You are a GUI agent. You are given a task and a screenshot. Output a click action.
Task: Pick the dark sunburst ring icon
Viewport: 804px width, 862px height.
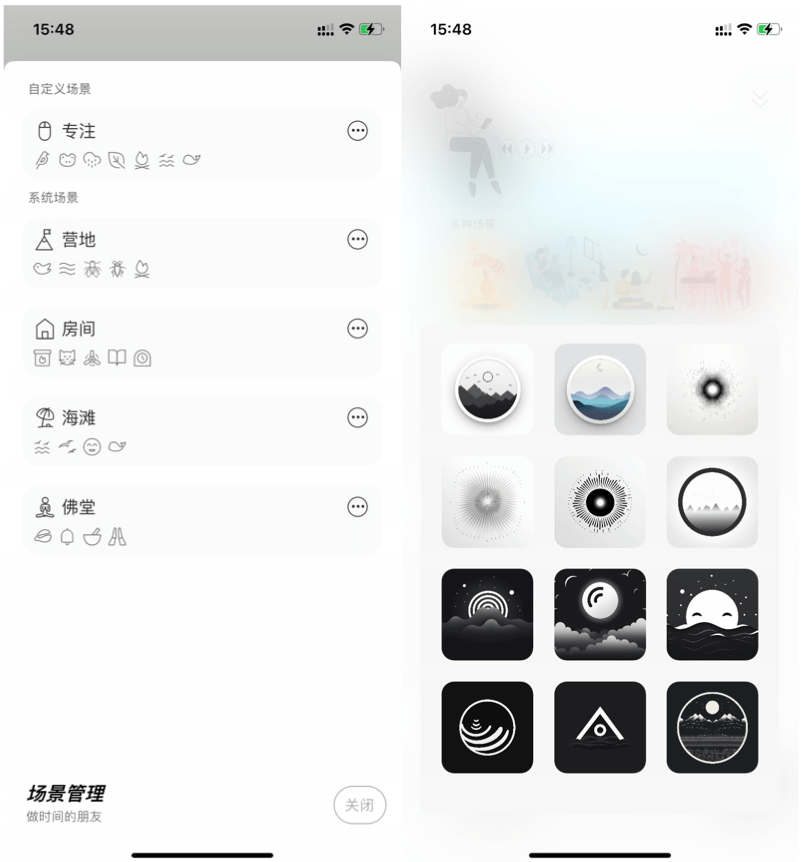click(600, 502)
